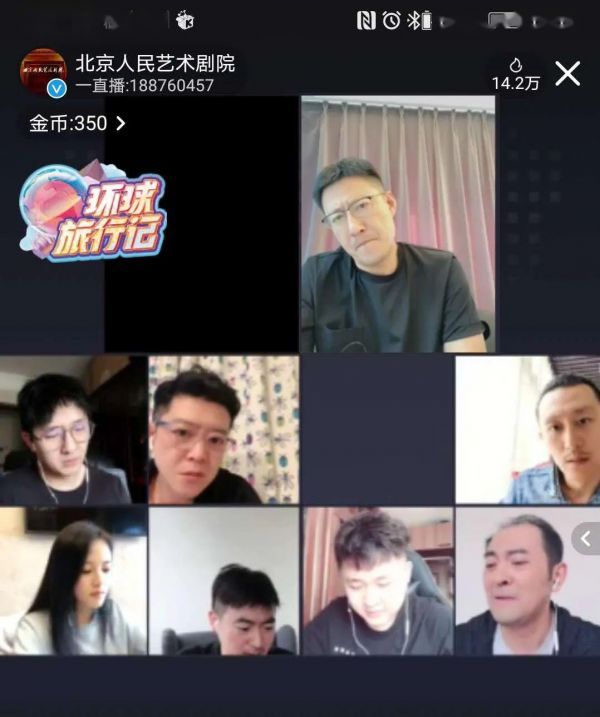The width and height of the screenshot is (600, 717).
Task: Expand the side panel arrow
Action: 586,539
